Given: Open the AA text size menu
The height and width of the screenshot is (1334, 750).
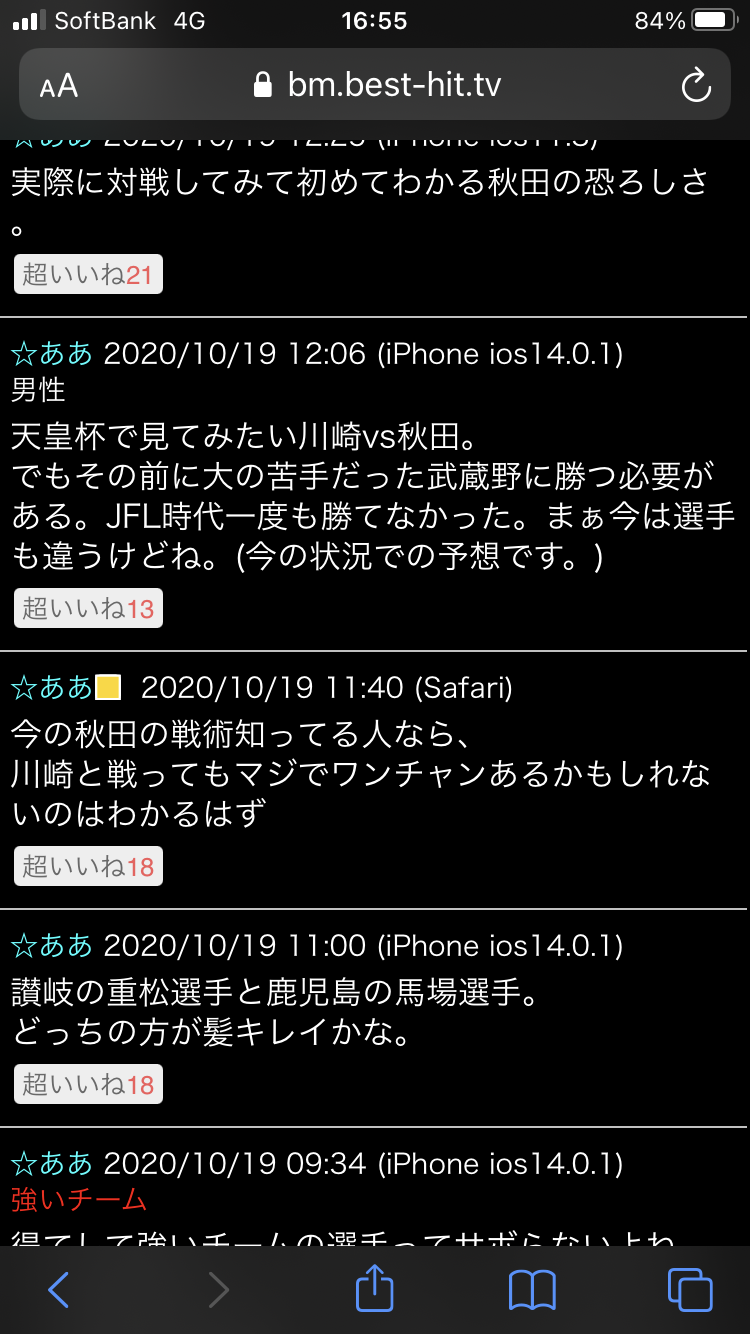Looking at the screenshot, I should pos(59,86).
